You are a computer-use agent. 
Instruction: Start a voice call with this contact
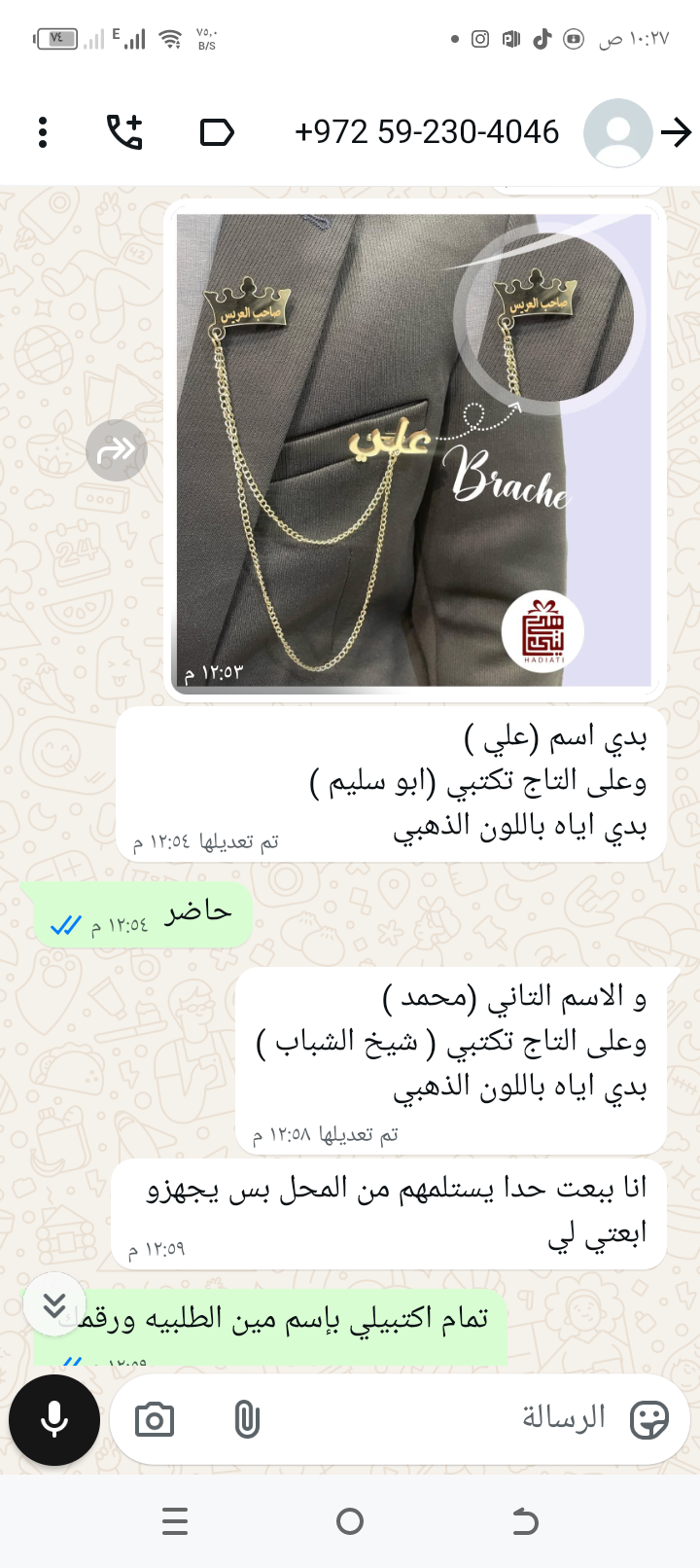pyautogui.click(x=124, y=132)
